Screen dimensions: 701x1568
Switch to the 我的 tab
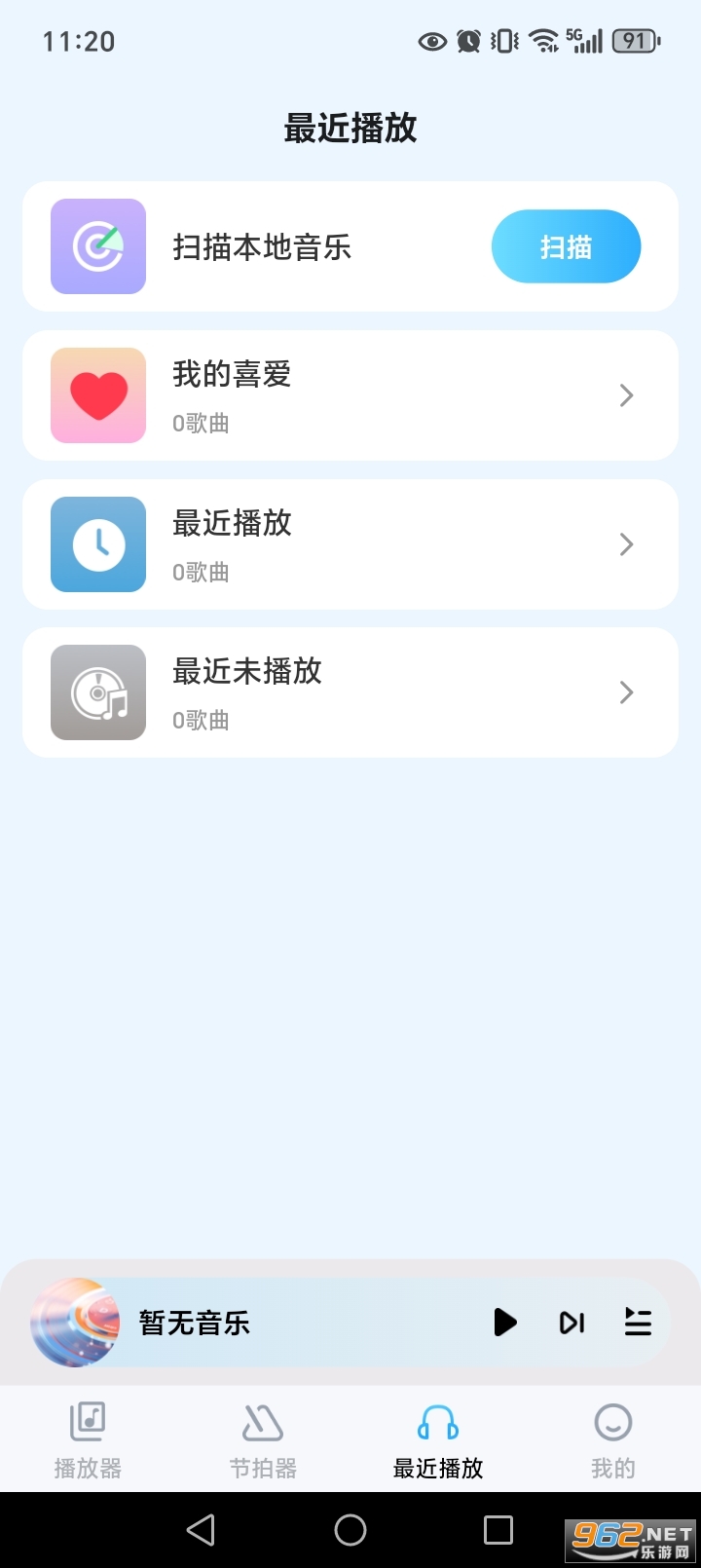(611, 1439)
